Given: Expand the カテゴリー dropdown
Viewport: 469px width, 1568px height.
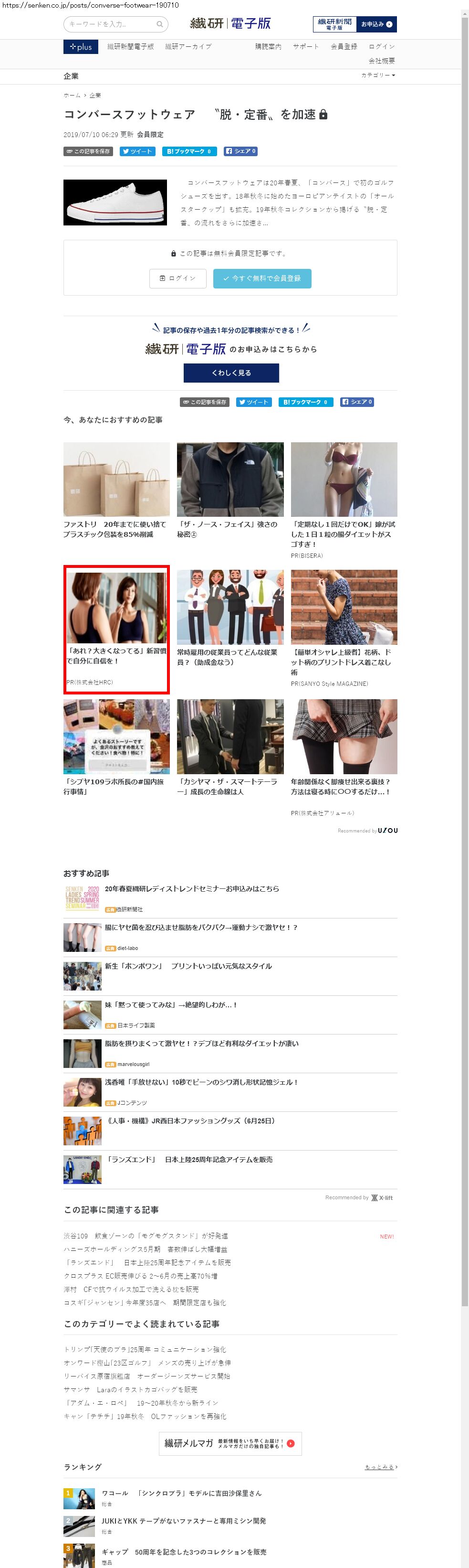Looking at the screenshot, I should 378,75.
